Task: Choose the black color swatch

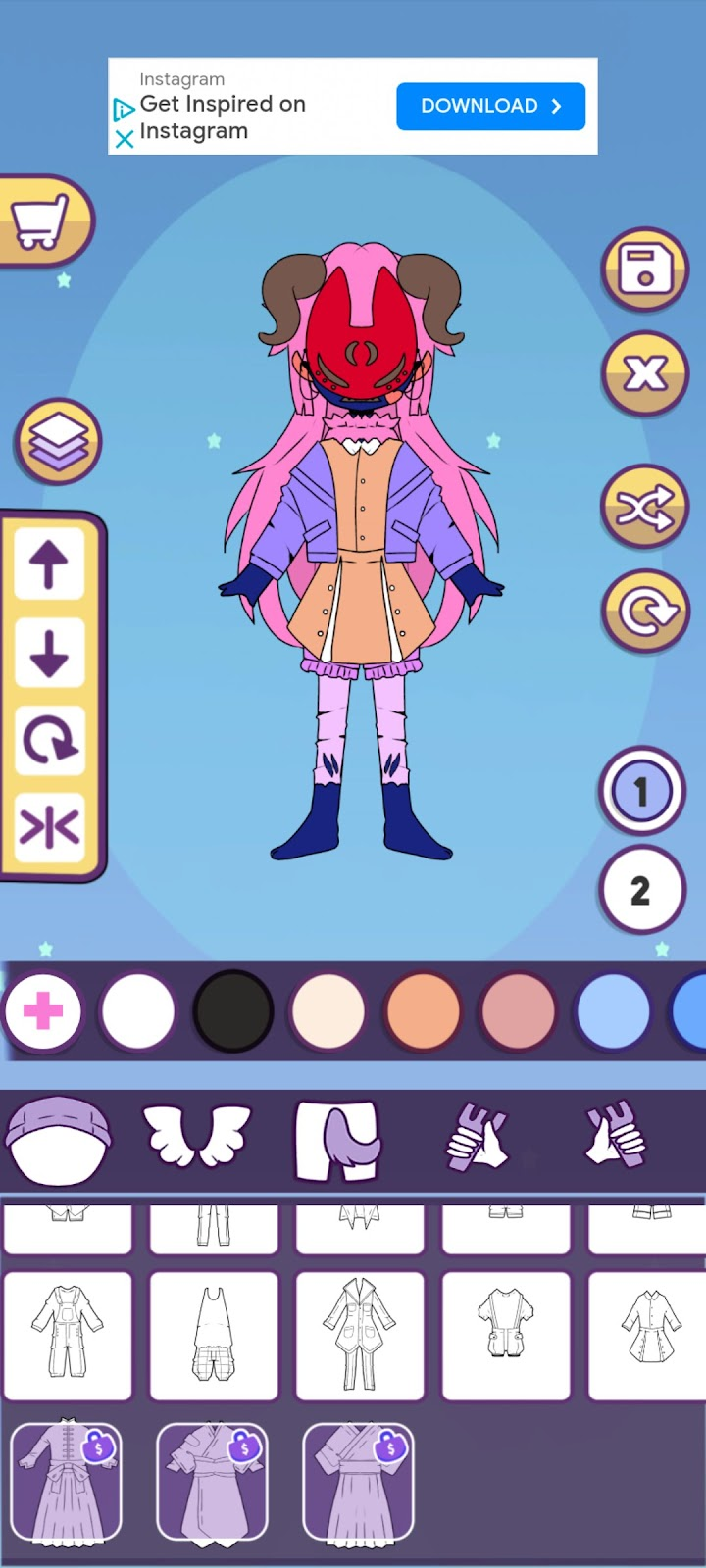Action: click(x=233, y=1011)
